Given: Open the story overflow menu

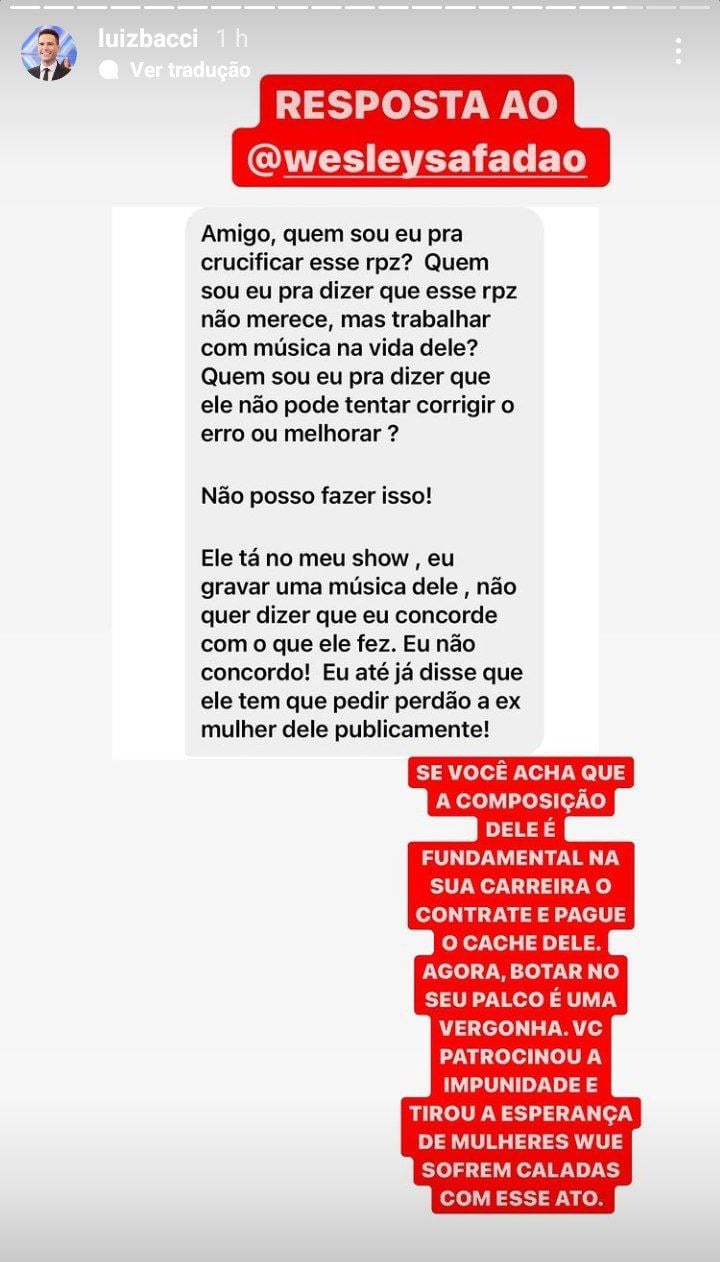Looking at the screenshot, I should [679, 52].
